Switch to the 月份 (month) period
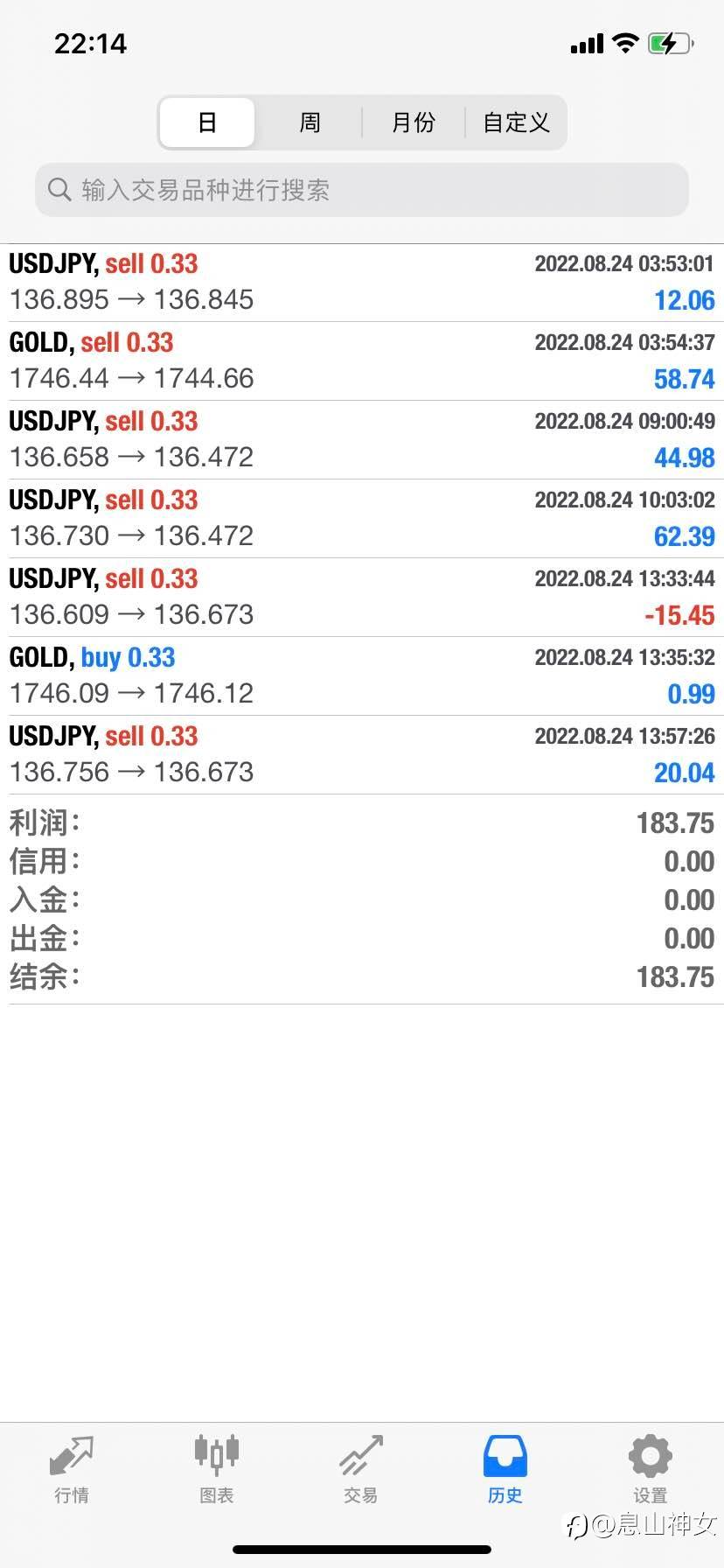This screenshot has height=1568, width=724. coord(413,122)
